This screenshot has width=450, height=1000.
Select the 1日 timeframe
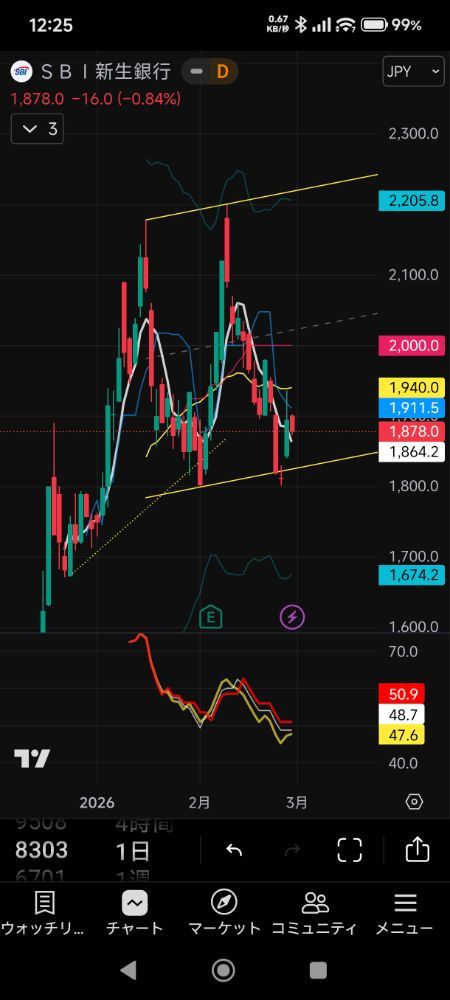[133, 851]
